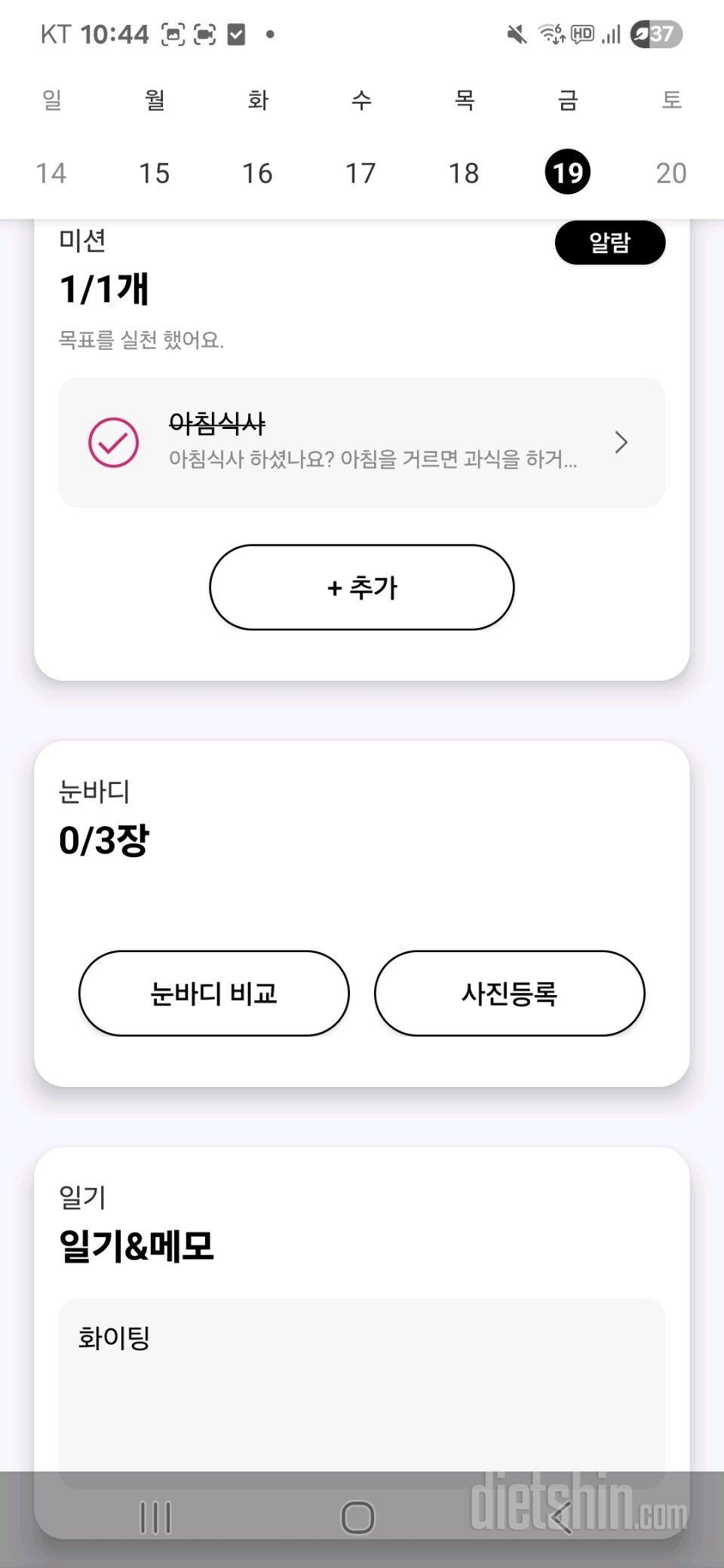Viewport: 724px width, 1568px height.
Task: Go to Tuesday the 16th
Action: coord(257,173)
